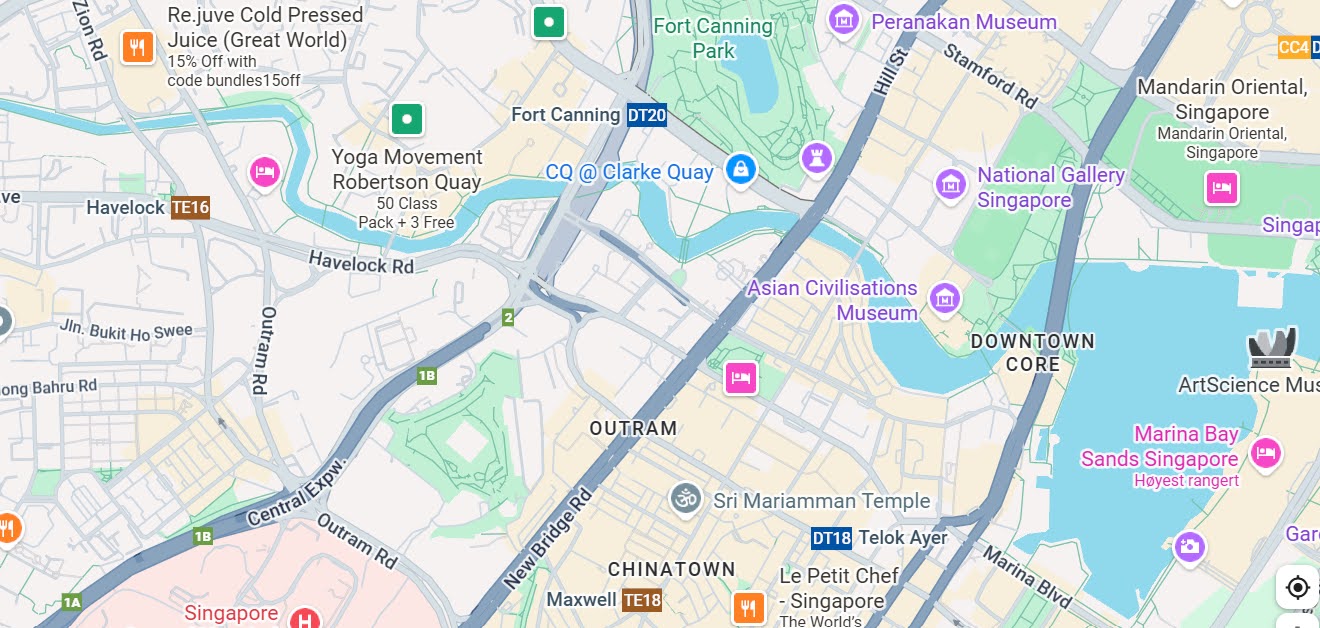
Task: Select Sri Mariamman Temple marker
Action: (686, 498)
